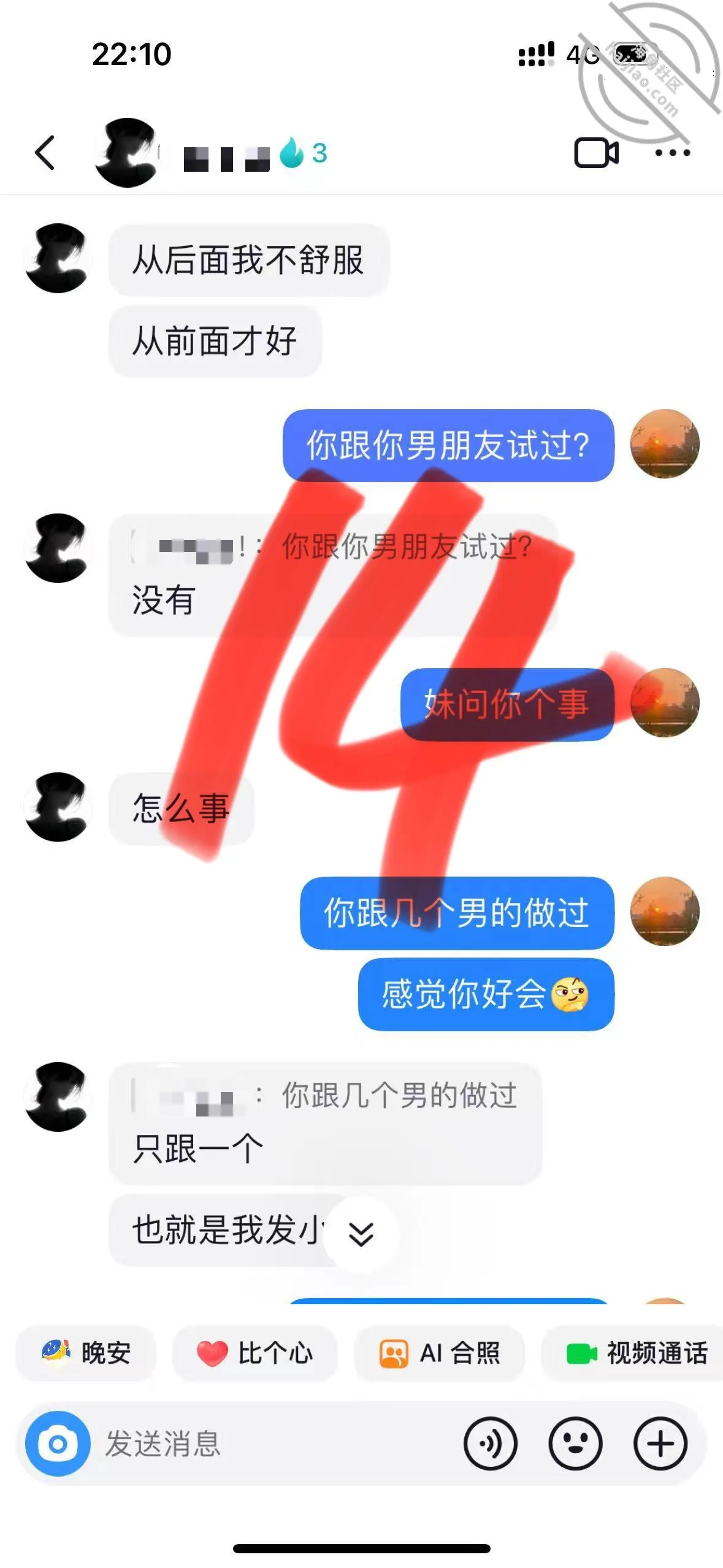Open the plus attachments menu
The height and width of the screenshot is (1568, 723).
click(660, 1443)
